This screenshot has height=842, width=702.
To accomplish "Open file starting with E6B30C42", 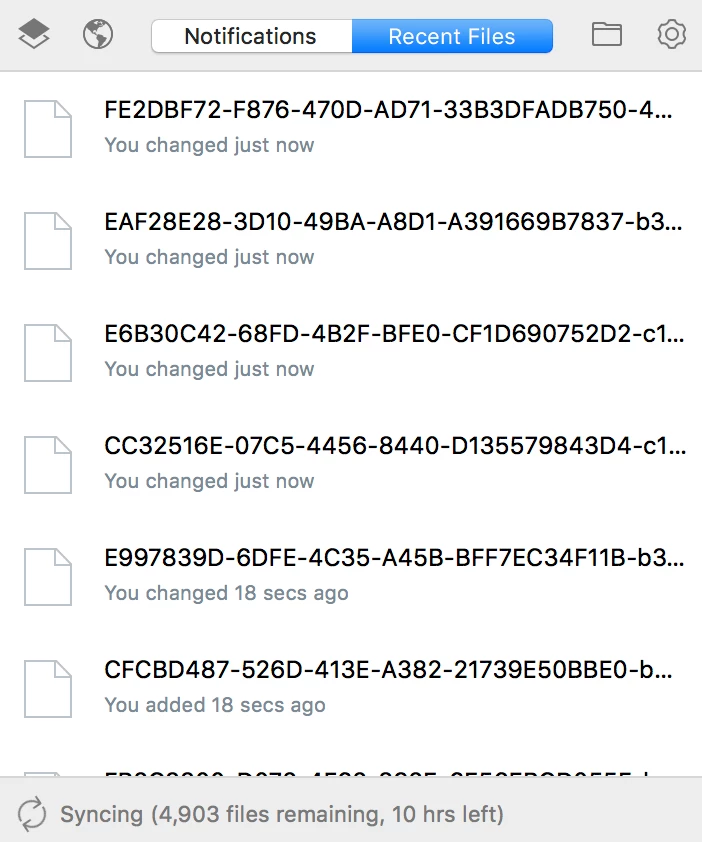I will pyautogui.click(x=393, y=335).
